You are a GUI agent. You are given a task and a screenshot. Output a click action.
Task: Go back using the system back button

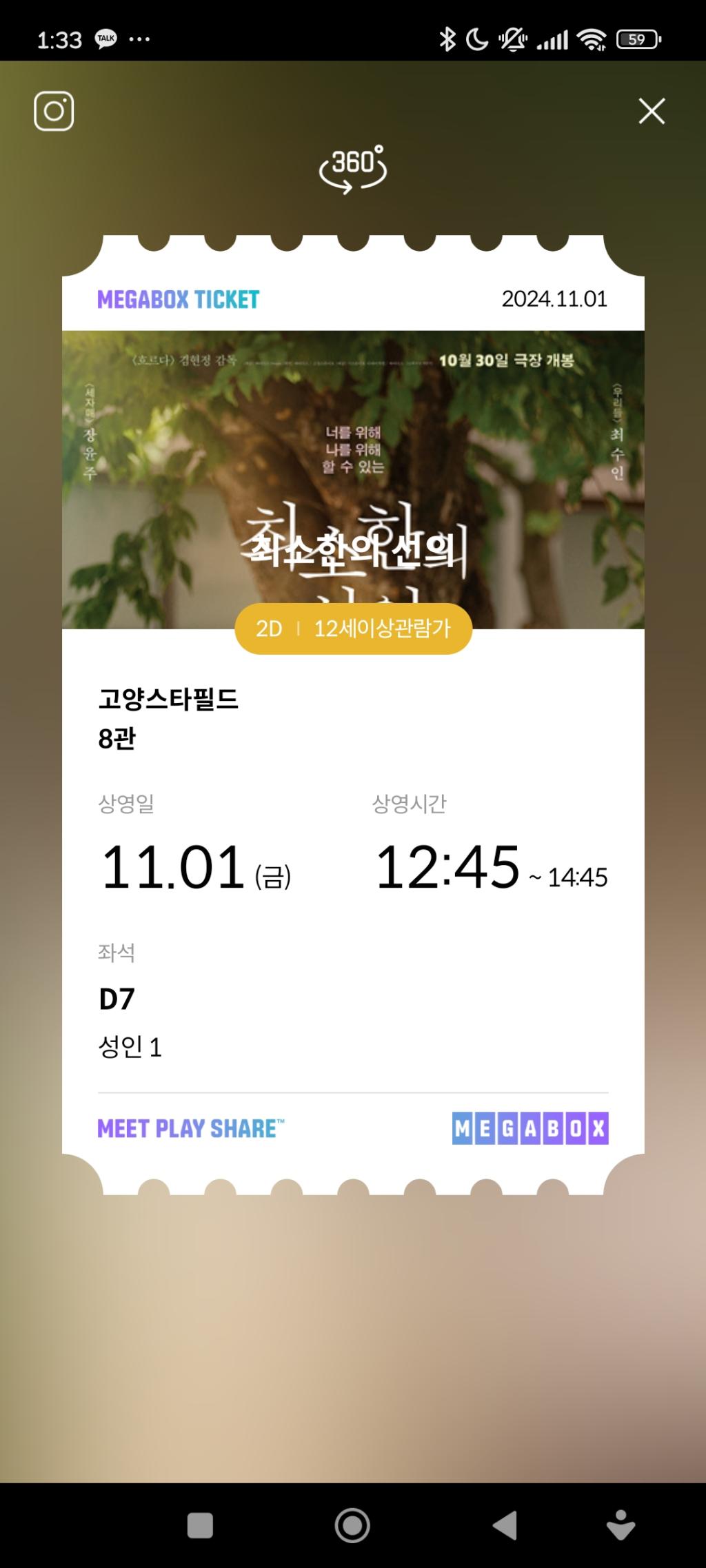pyautogui.click(x=505, y=1525)
